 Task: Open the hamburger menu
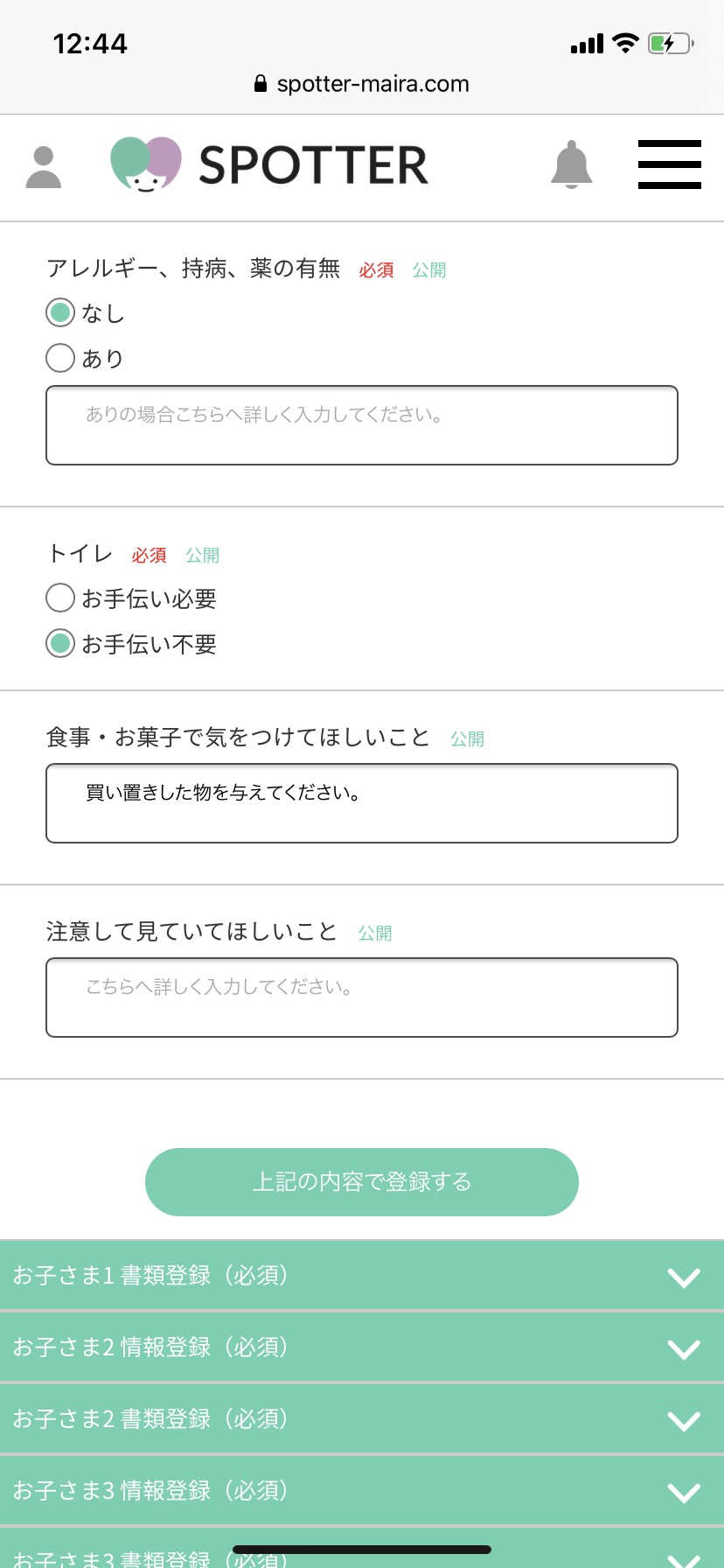tap(669, 164)
